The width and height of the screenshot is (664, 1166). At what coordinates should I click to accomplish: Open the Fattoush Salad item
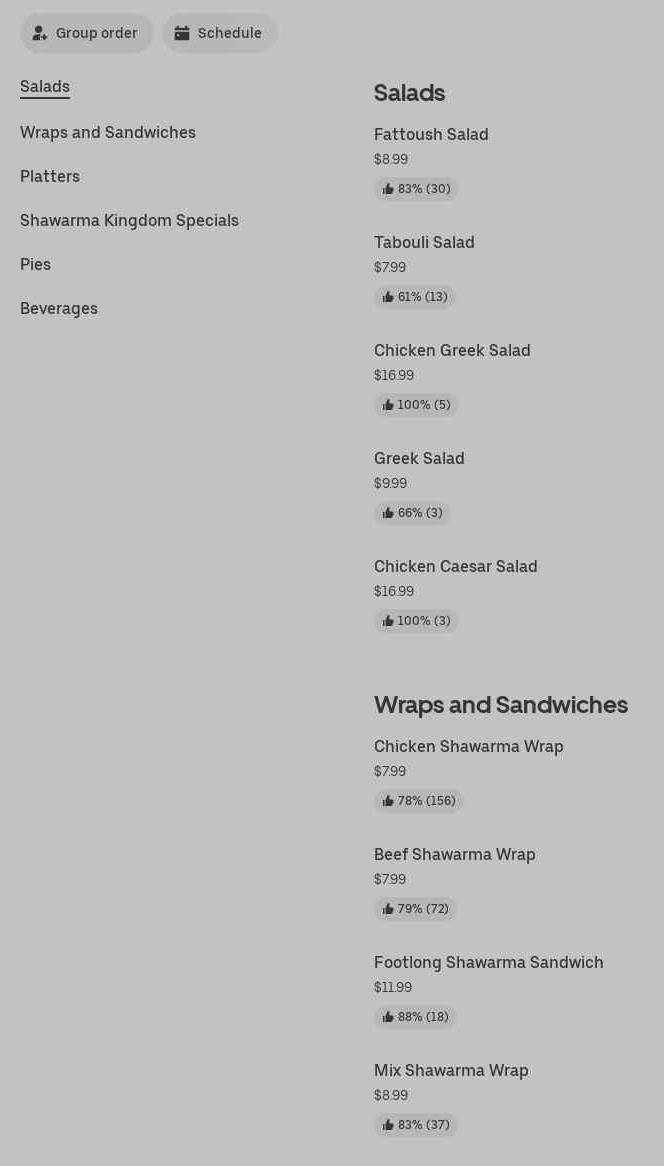(431, 135)
